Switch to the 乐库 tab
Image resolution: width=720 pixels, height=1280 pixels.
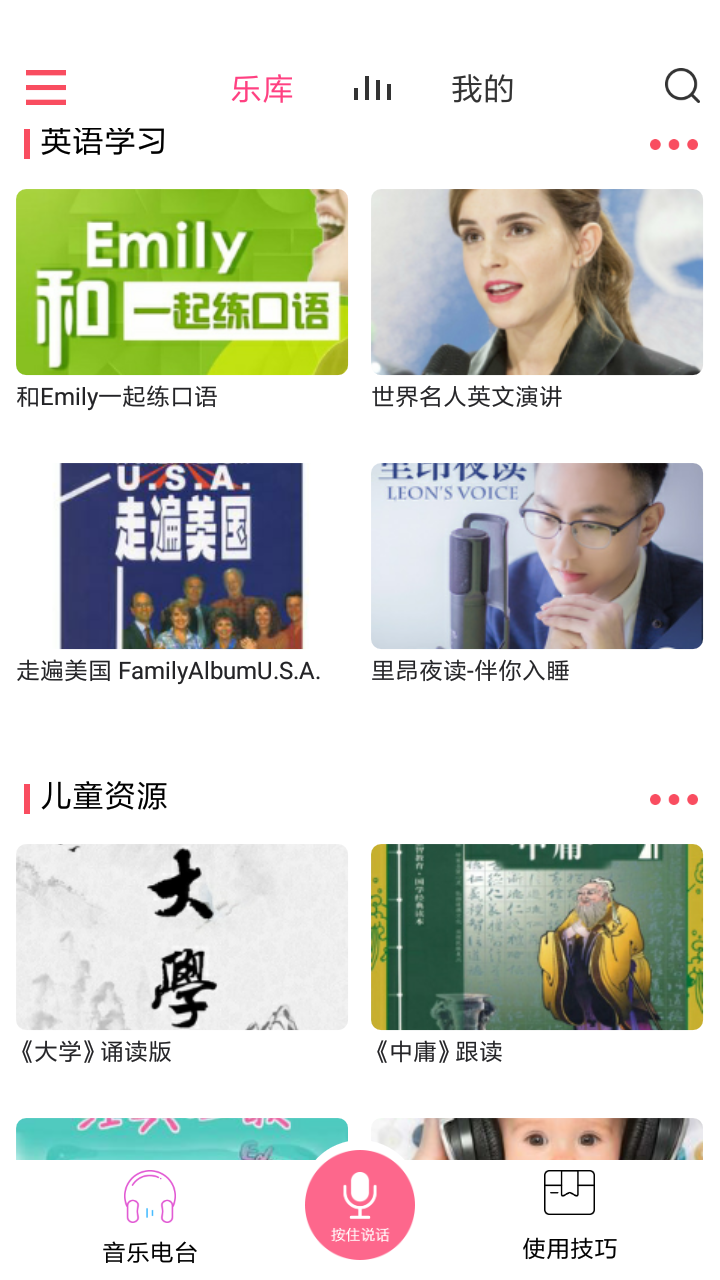tap(262, 89)
